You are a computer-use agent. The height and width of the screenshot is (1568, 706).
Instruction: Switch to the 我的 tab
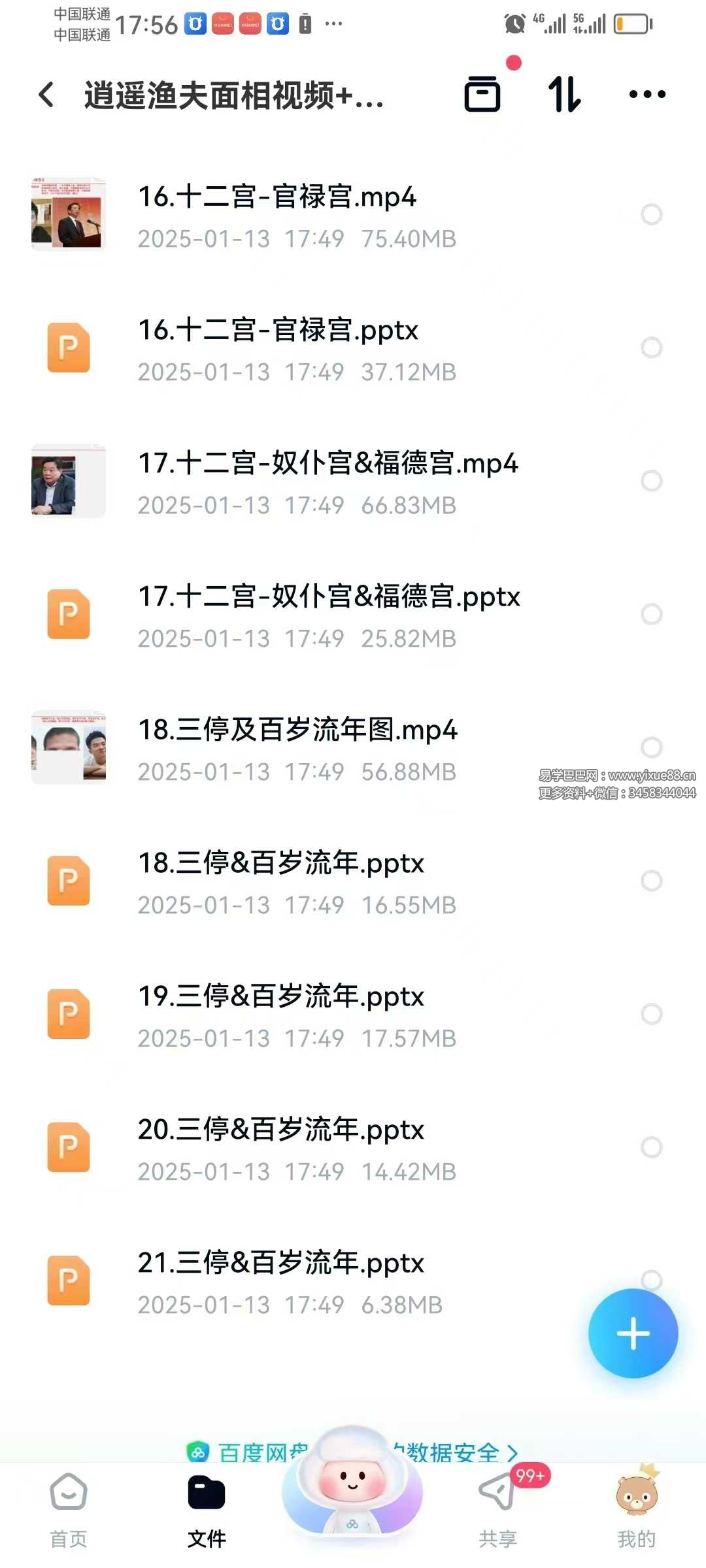tap(636, 1509)
